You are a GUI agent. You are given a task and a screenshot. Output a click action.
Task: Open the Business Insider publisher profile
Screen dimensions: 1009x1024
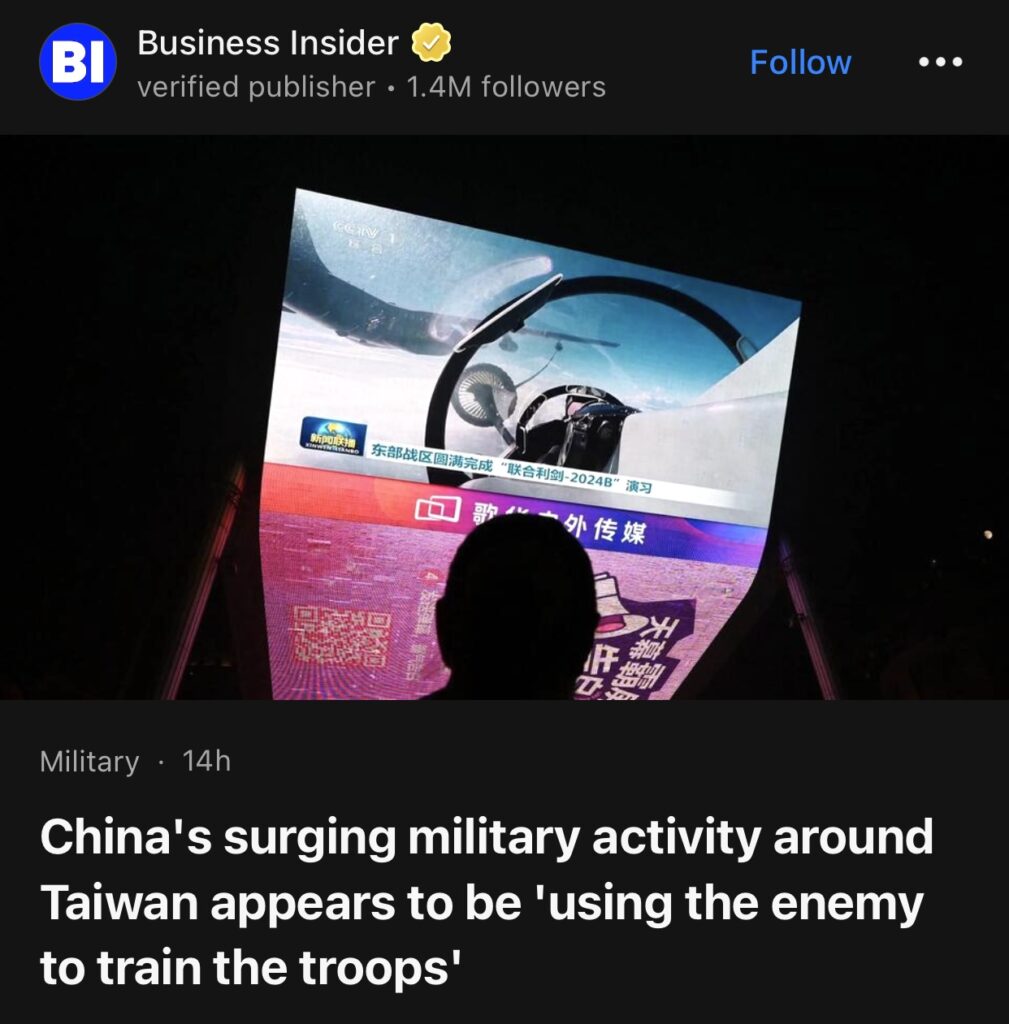[x=267, y=44]
